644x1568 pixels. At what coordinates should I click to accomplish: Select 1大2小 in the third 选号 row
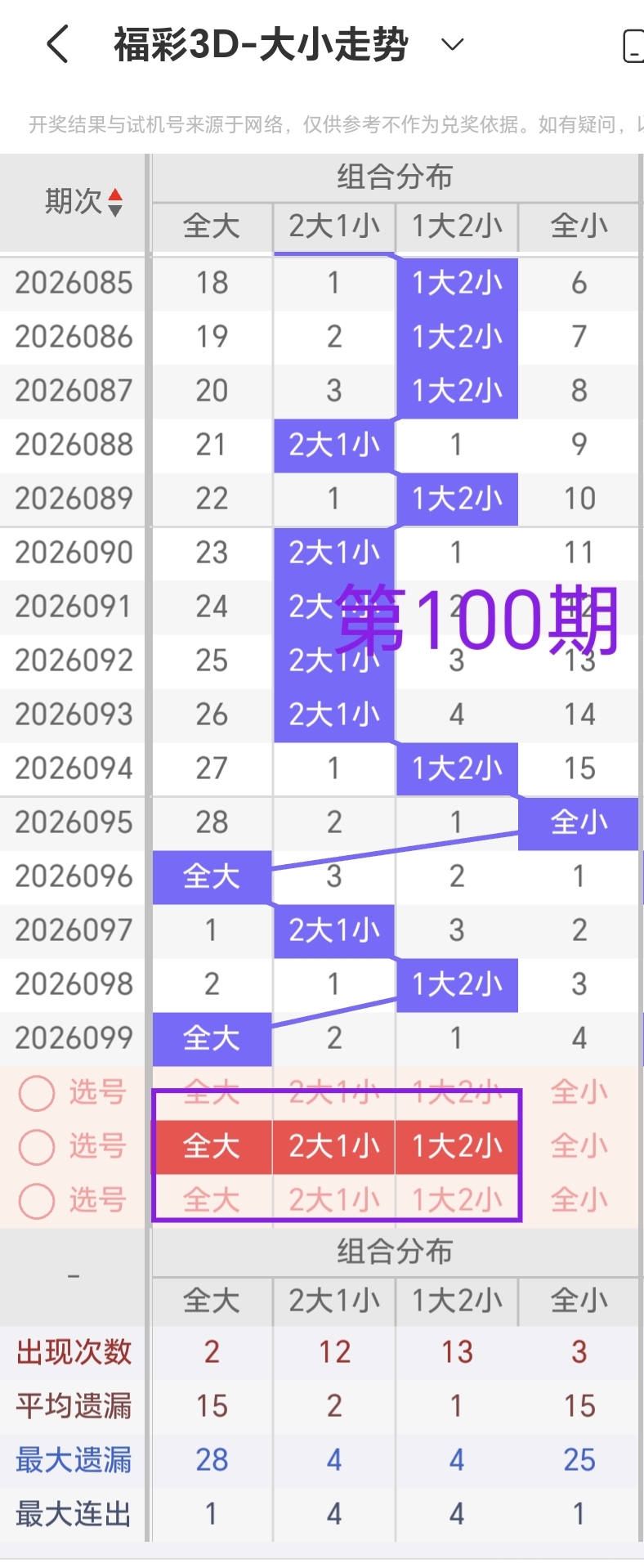pyautogui.click(x=456, y=1200)
